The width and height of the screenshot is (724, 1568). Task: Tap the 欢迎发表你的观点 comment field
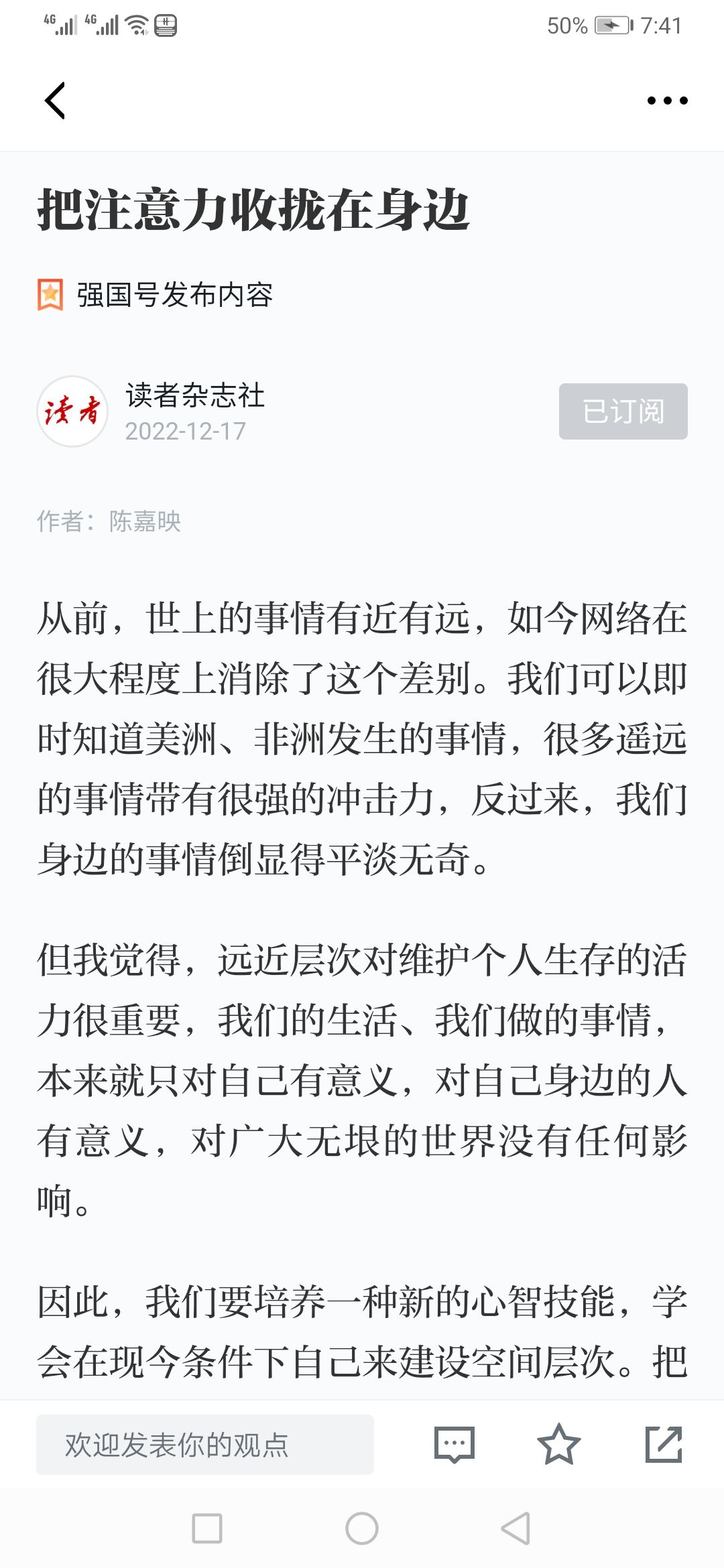(205, 1445)
